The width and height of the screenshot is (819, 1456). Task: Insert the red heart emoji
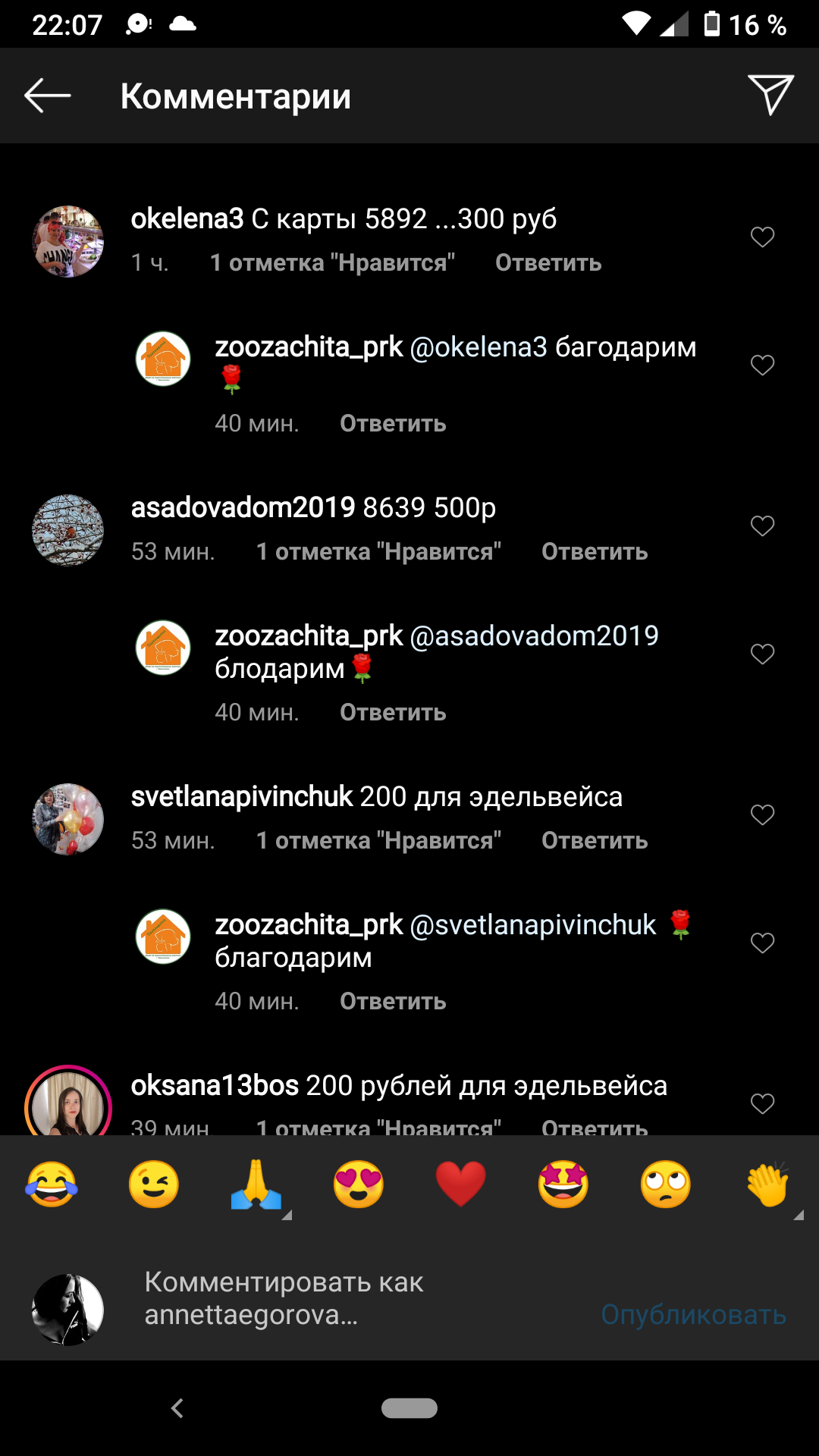click(x=460, y=1185)
